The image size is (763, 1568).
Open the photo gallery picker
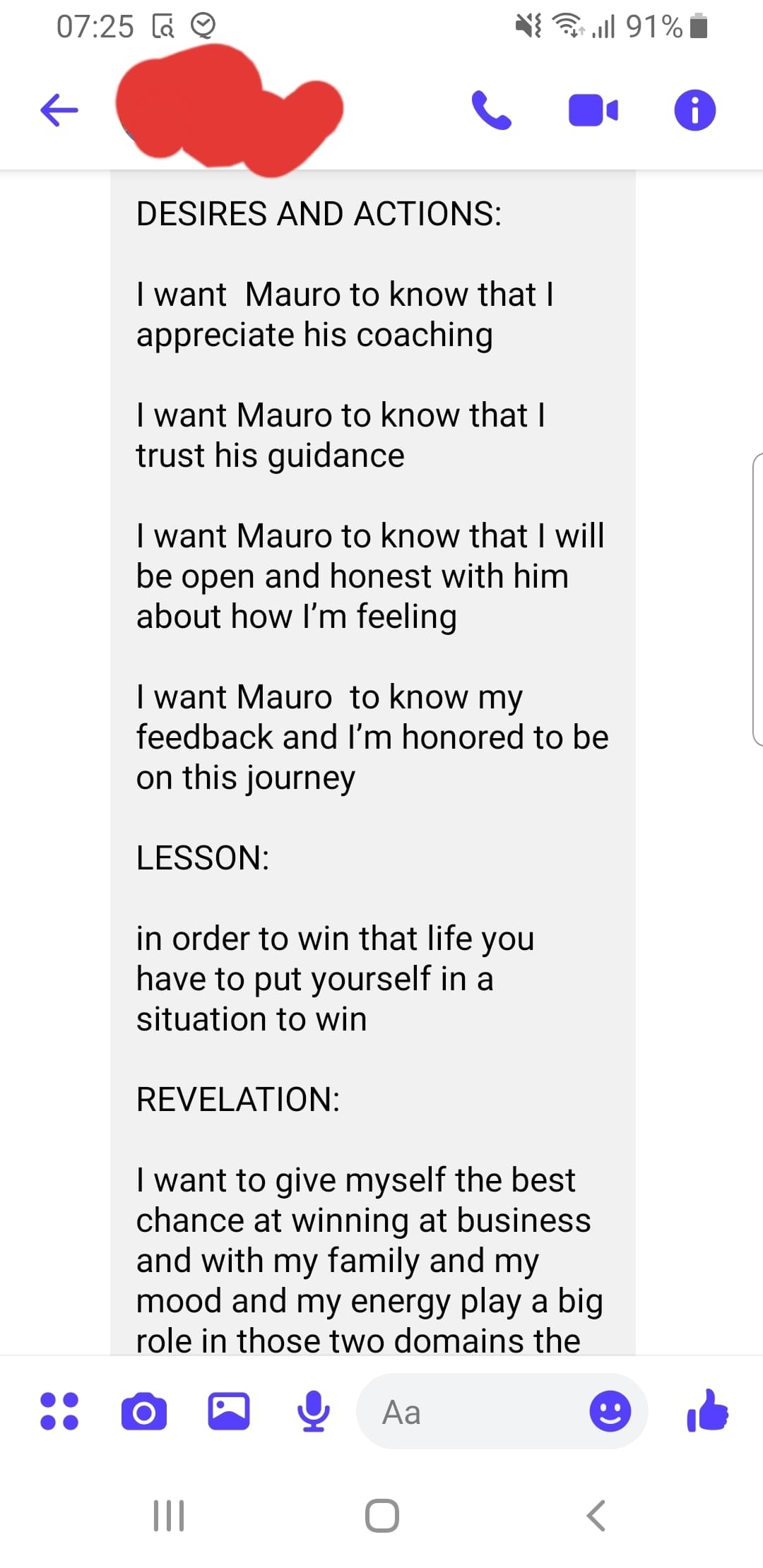(229, 1411)
